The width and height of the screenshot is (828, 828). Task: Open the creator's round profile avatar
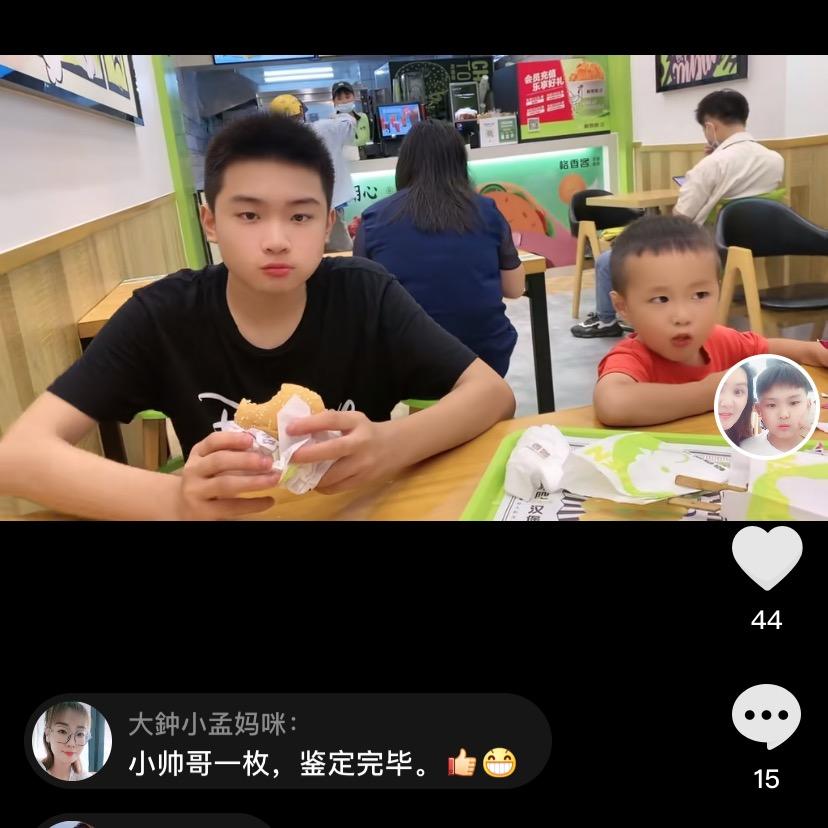click(767, 406)
